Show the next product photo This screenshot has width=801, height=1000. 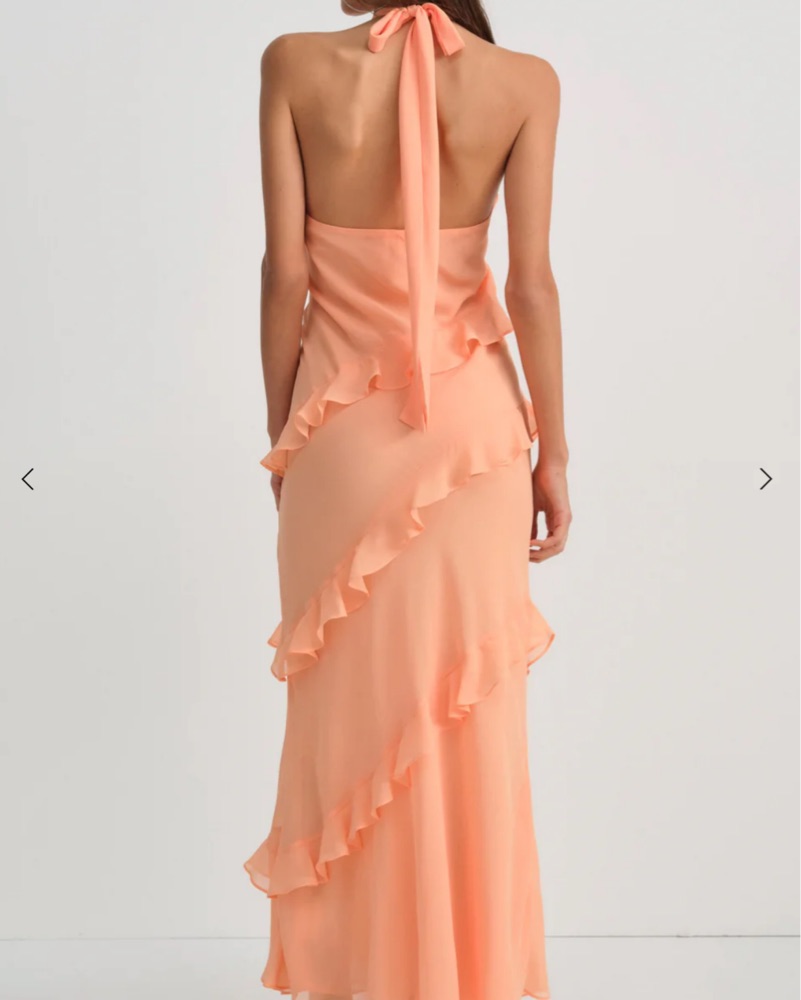[x=765, y=479]
